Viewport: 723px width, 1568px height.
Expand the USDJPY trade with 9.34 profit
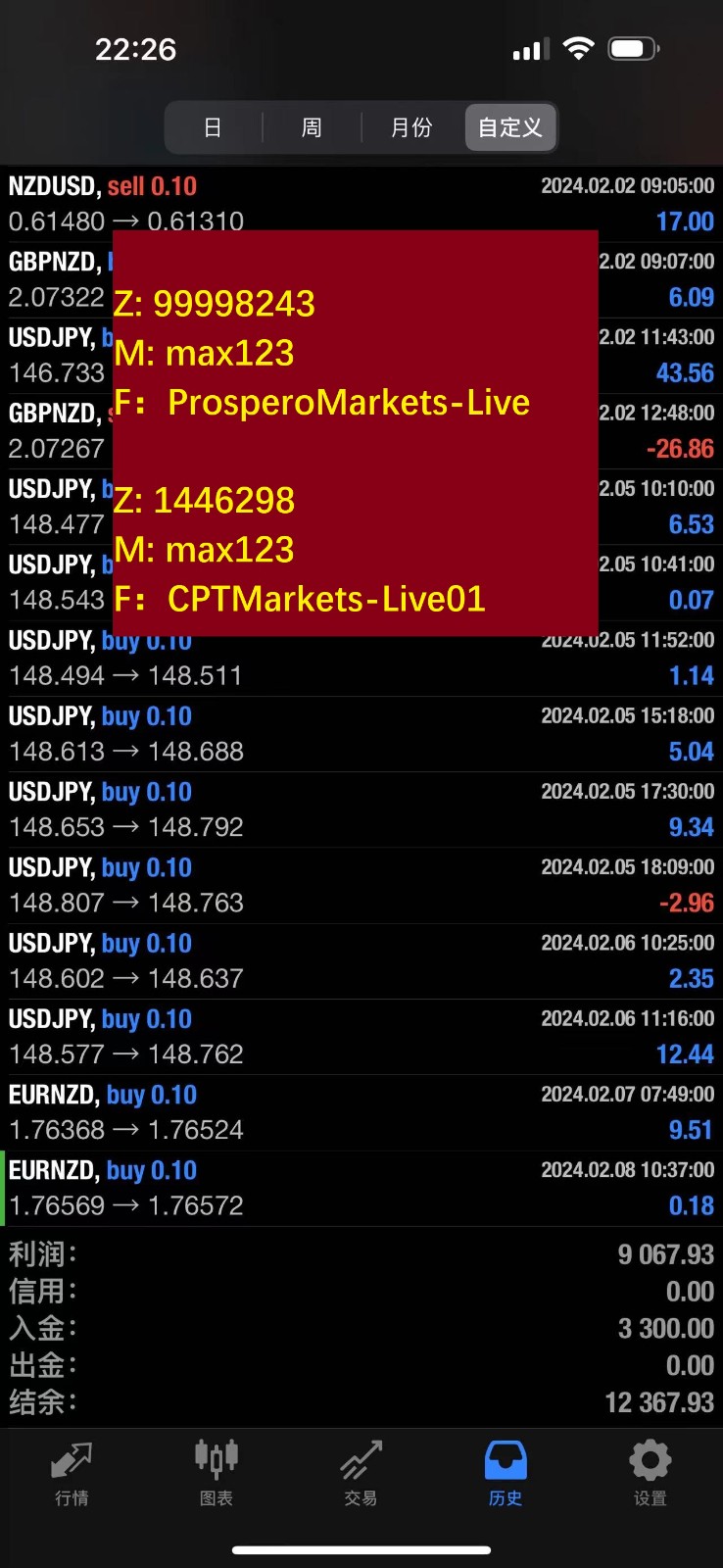coord(361,809)
